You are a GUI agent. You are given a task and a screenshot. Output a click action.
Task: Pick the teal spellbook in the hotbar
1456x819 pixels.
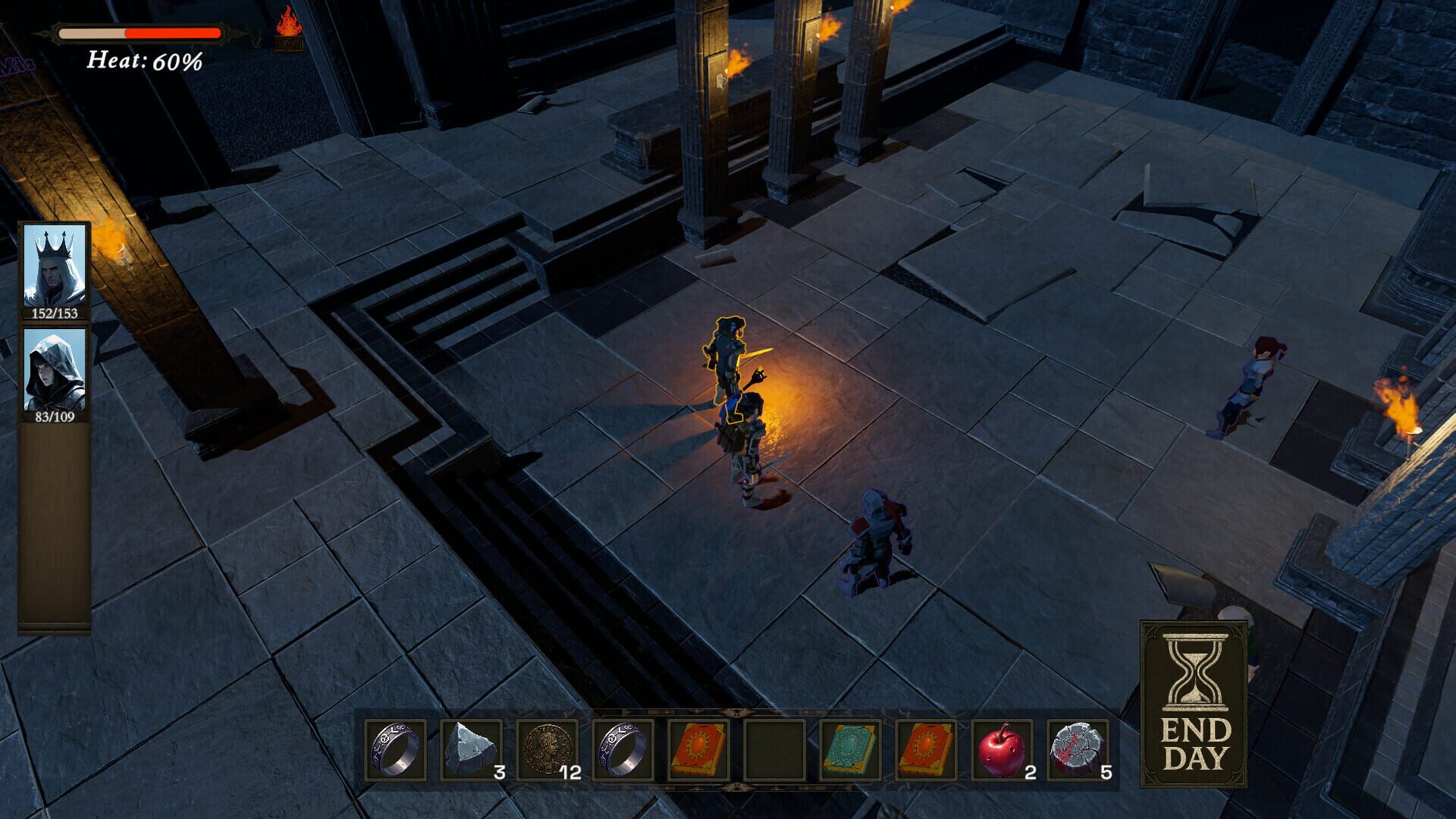[x=850, y=750]
